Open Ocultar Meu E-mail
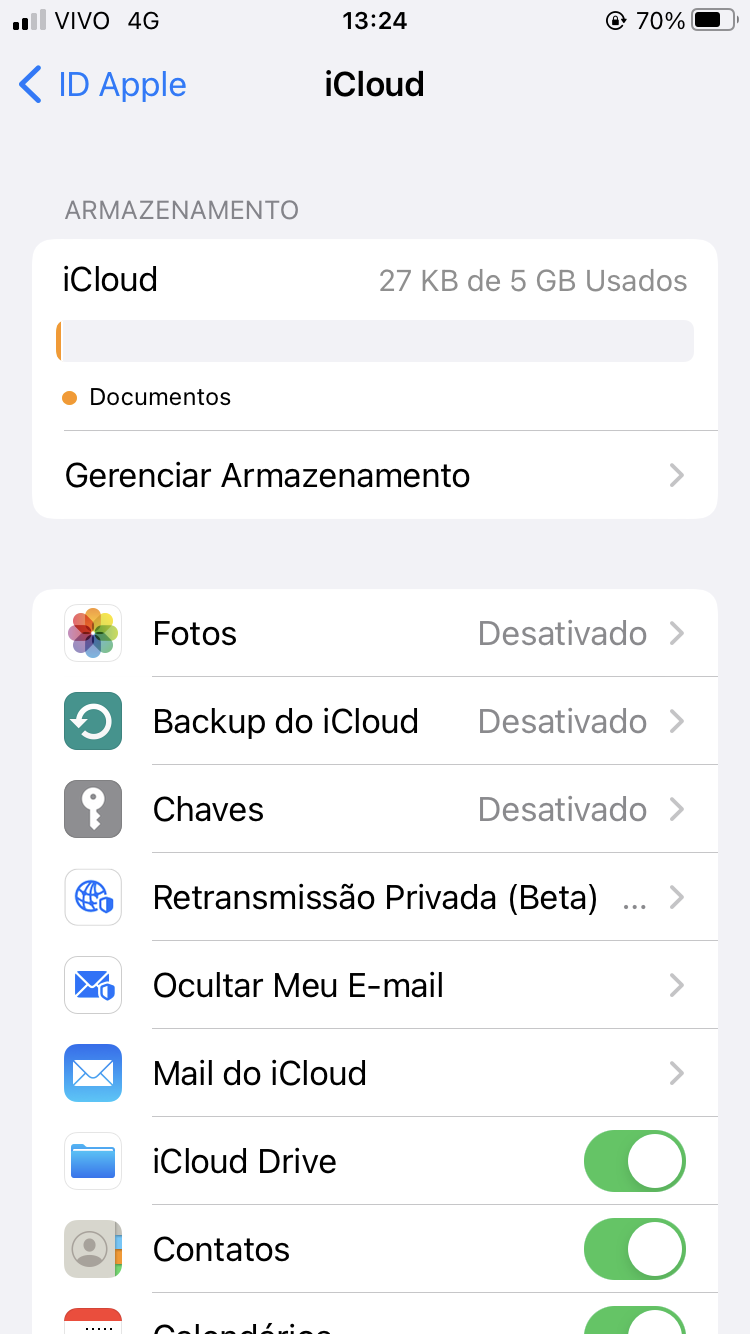 click(374, 985)
